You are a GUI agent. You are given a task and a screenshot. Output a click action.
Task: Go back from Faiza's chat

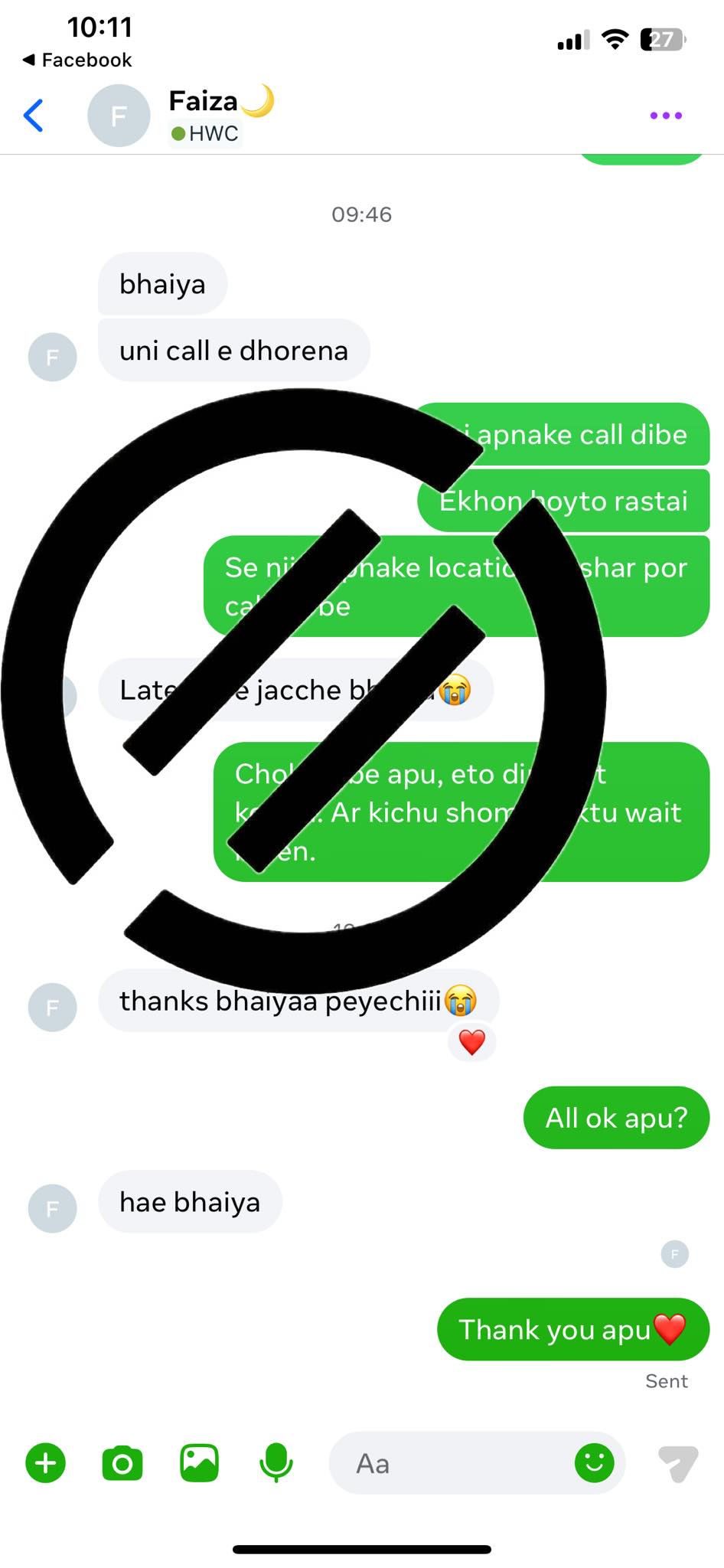pyautogui.click(x=34, y=116)
